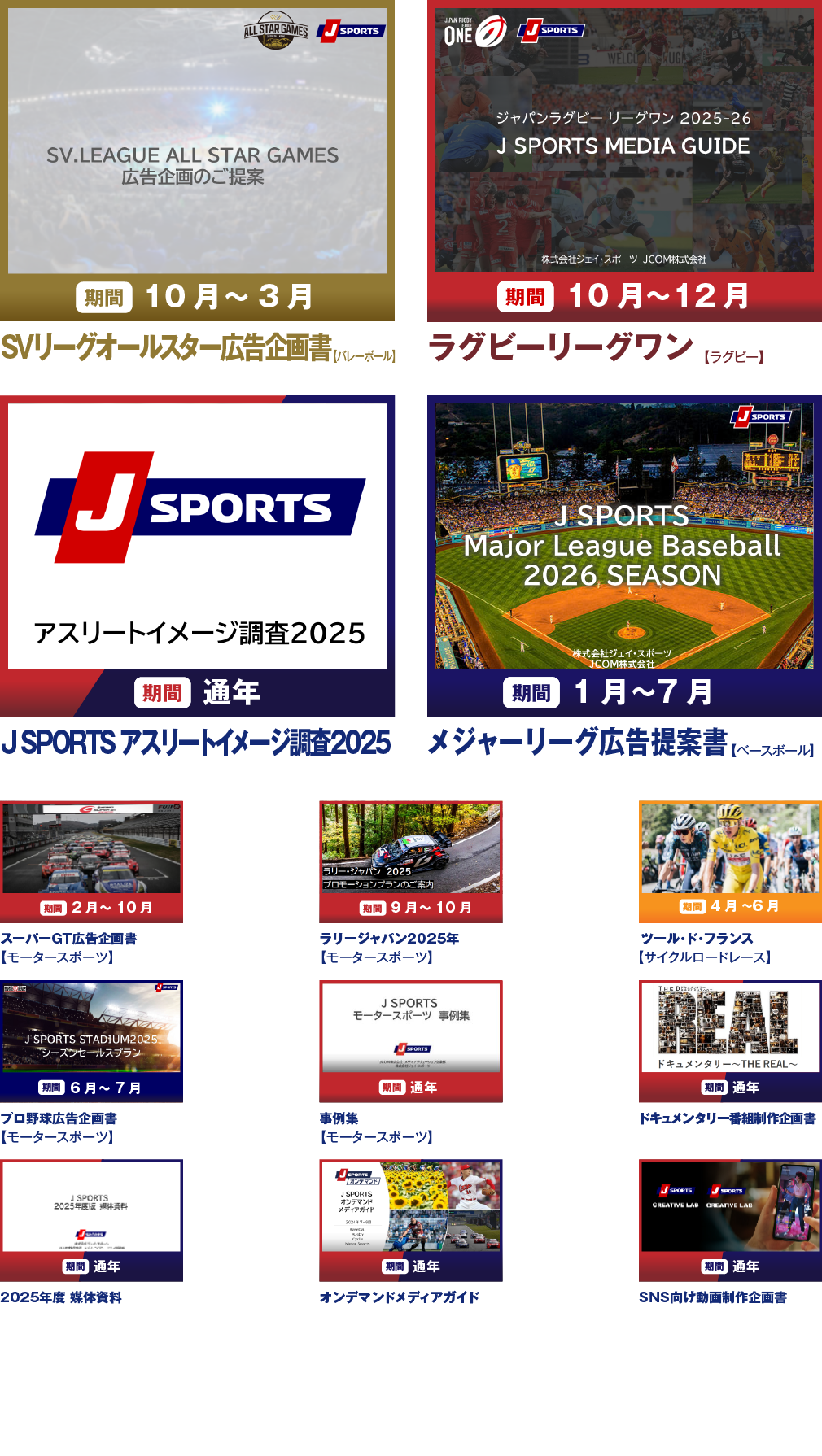Viewport: 822px width, 1456px height.
Task: Open the Rugby League One media guide
Action: 623,161
